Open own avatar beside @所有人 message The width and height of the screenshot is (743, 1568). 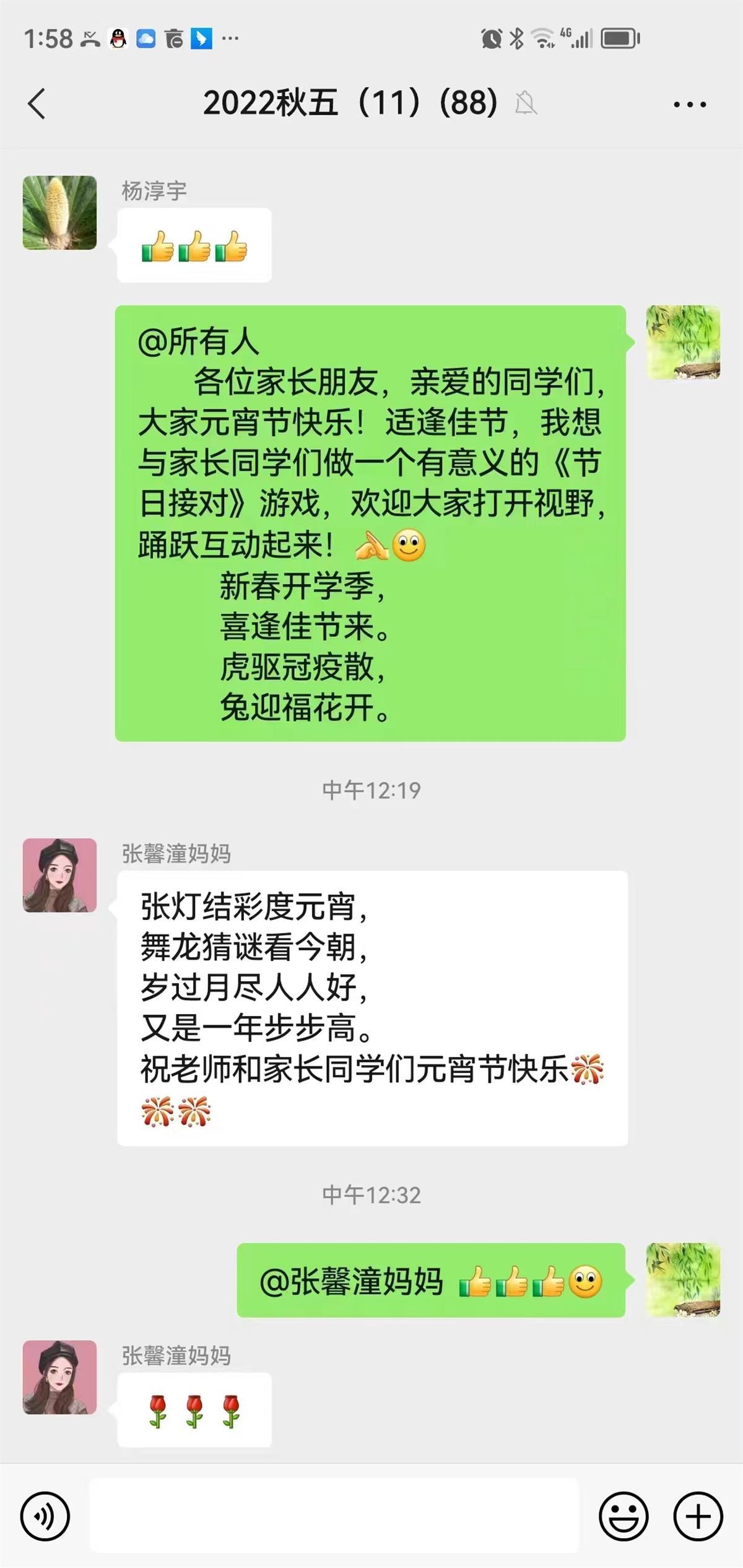click(x=683, y=342)
